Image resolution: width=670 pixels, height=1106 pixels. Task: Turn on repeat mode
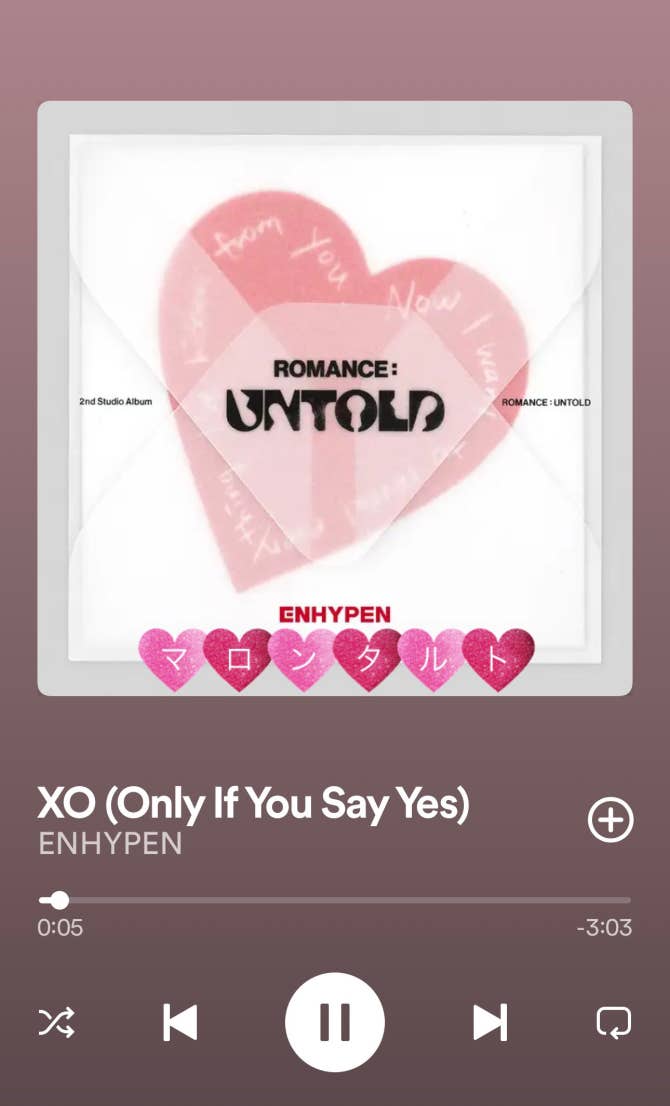(x=613, y=1022)
